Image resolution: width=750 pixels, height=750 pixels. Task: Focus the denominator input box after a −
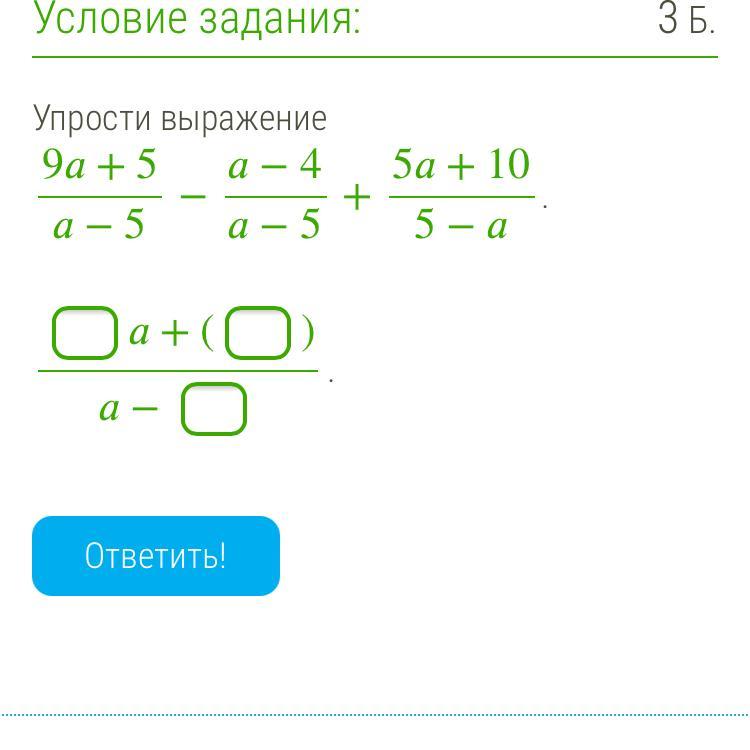tap(213, 409)
